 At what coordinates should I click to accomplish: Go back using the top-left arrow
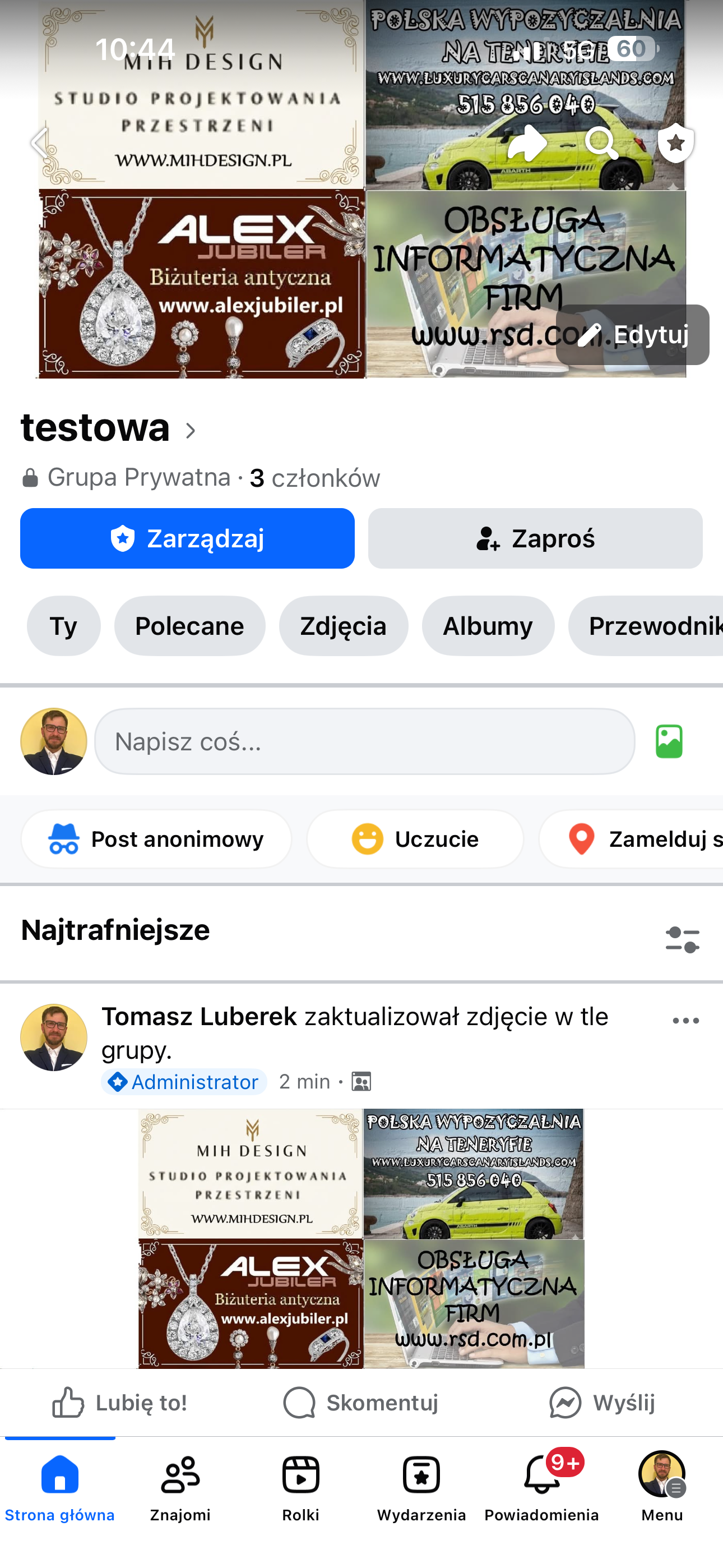[x=40, y=143]
